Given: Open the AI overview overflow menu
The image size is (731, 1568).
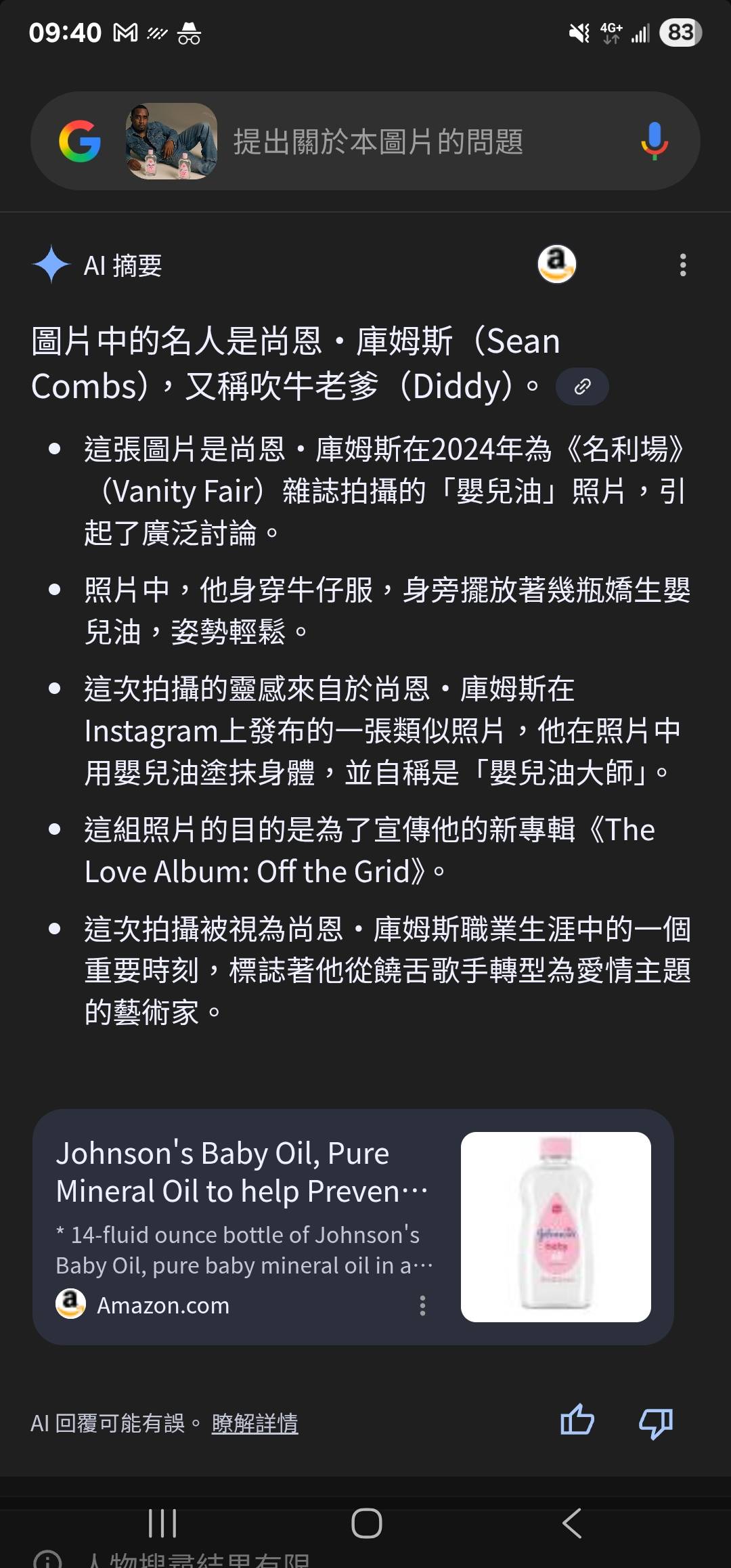Looking at the screenshot, I should pyautogui.click(x=683, y=265).
